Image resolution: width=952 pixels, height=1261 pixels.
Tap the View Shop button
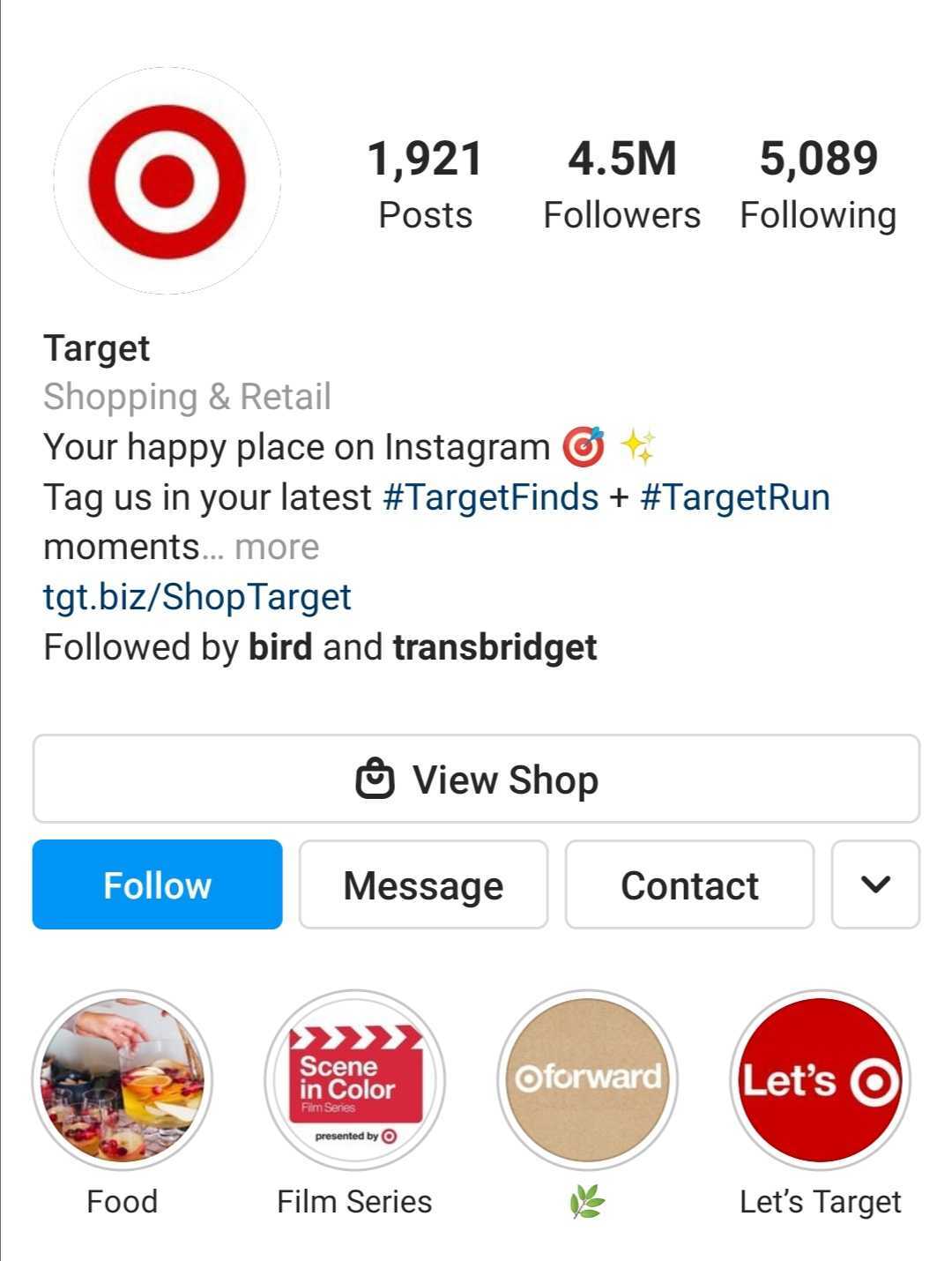[476, 780]
